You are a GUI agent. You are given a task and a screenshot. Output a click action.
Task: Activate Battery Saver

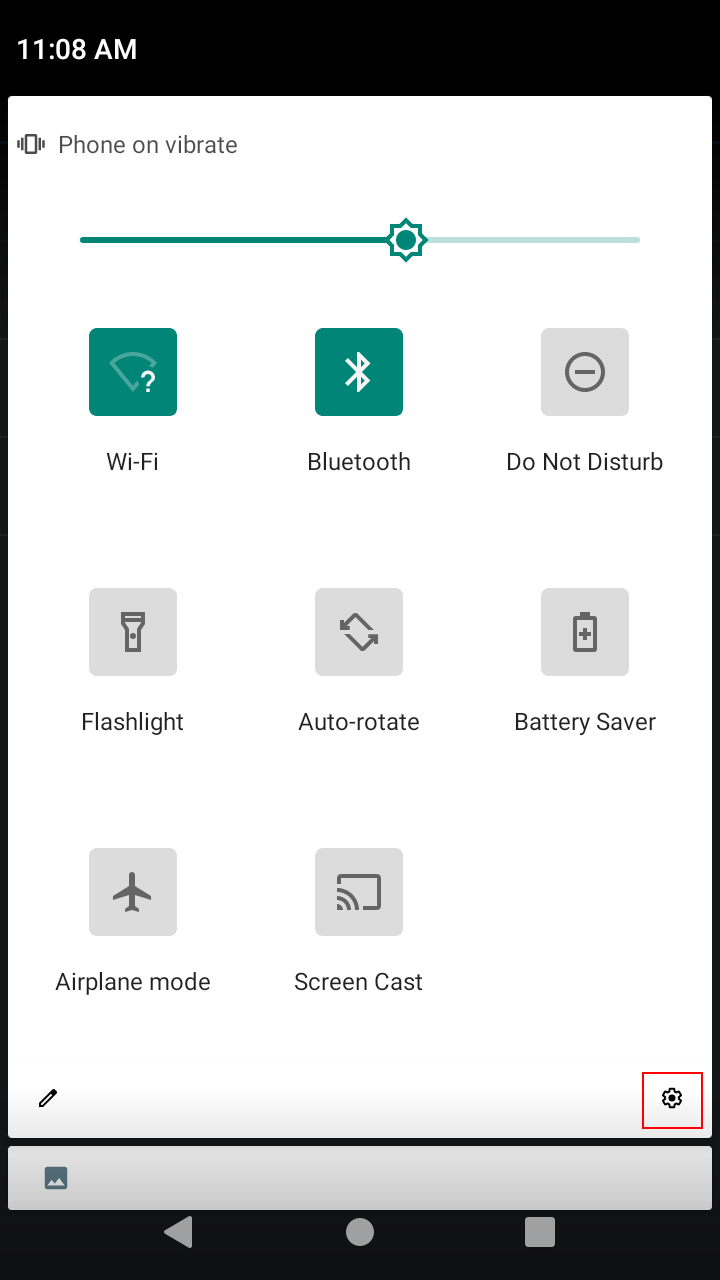pos(584,632)
